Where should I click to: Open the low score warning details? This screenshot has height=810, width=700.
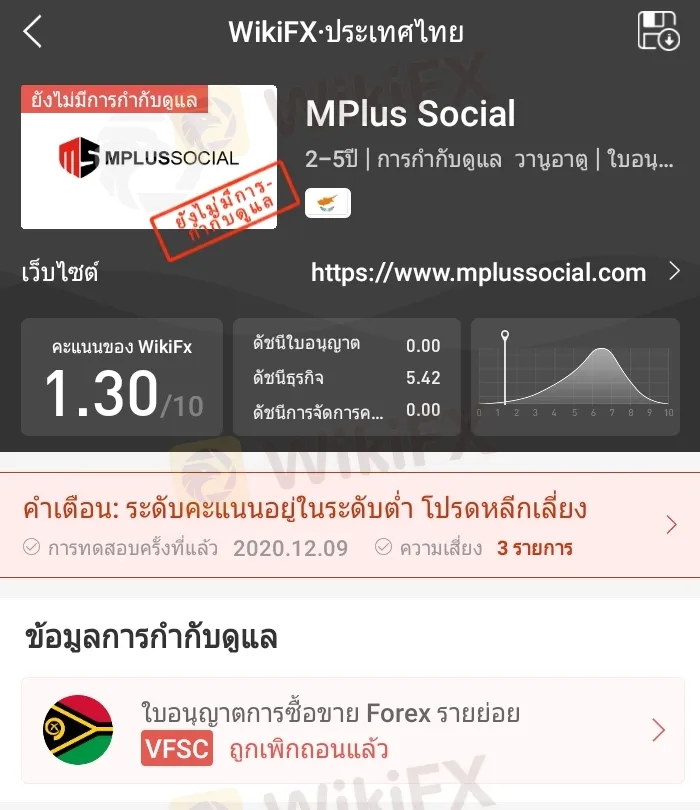[350, 524]
